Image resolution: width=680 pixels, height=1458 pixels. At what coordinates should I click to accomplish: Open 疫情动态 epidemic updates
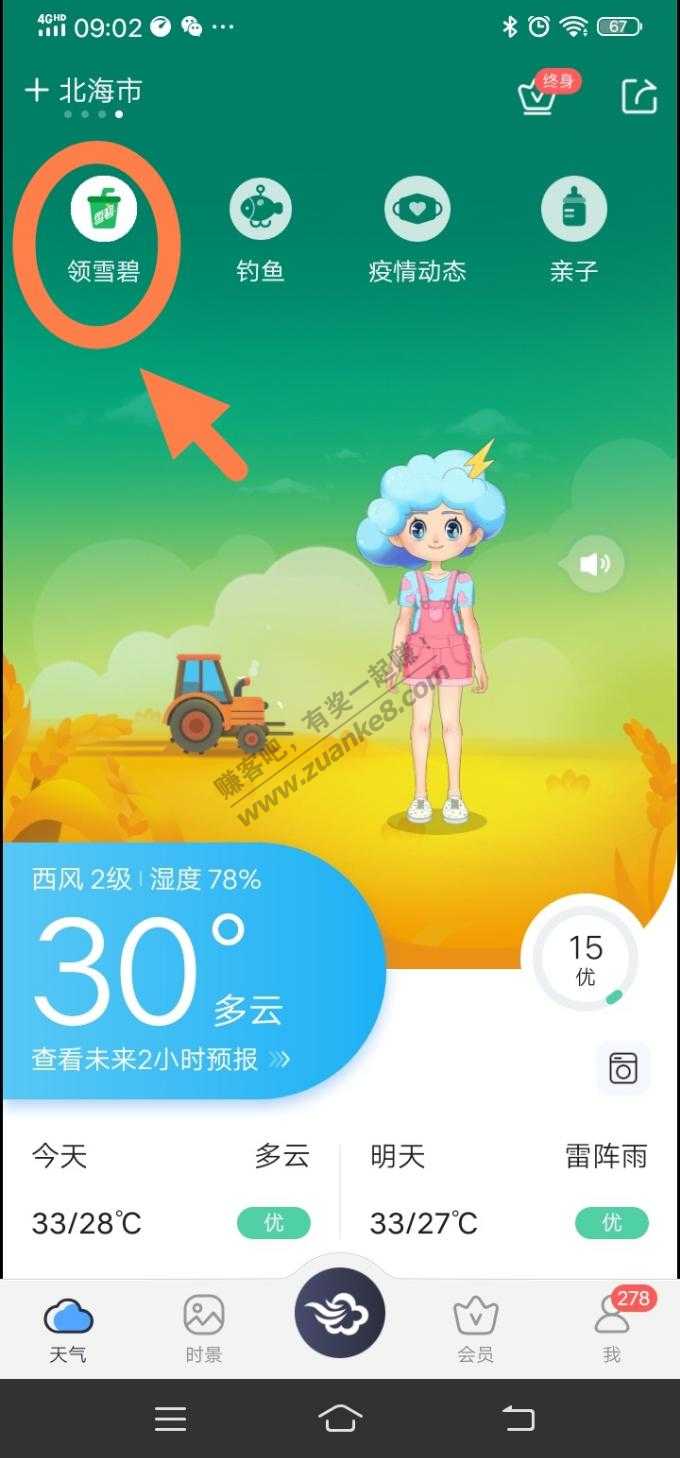pyautogui.click(x=417, y=229)
